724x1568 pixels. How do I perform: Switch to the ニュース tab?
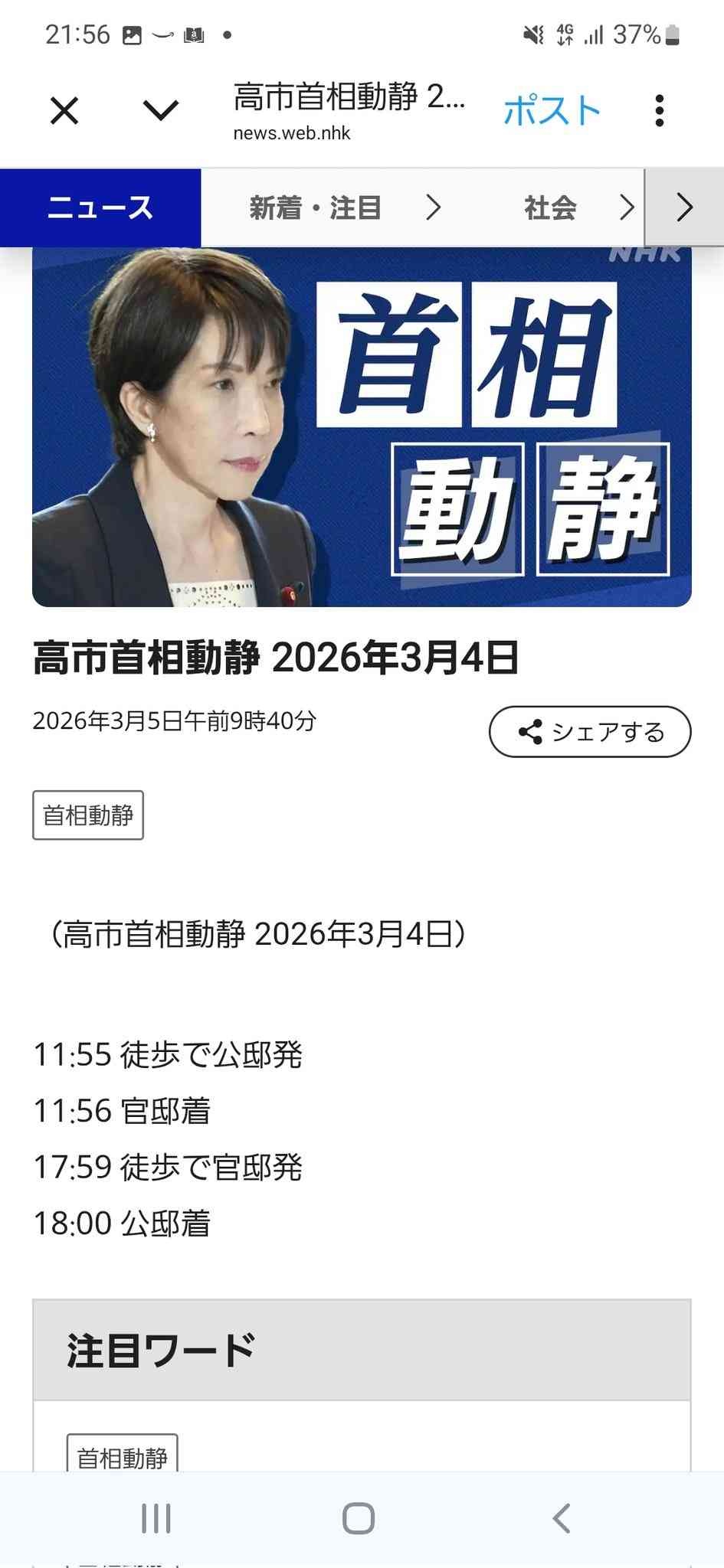[100, 208]
